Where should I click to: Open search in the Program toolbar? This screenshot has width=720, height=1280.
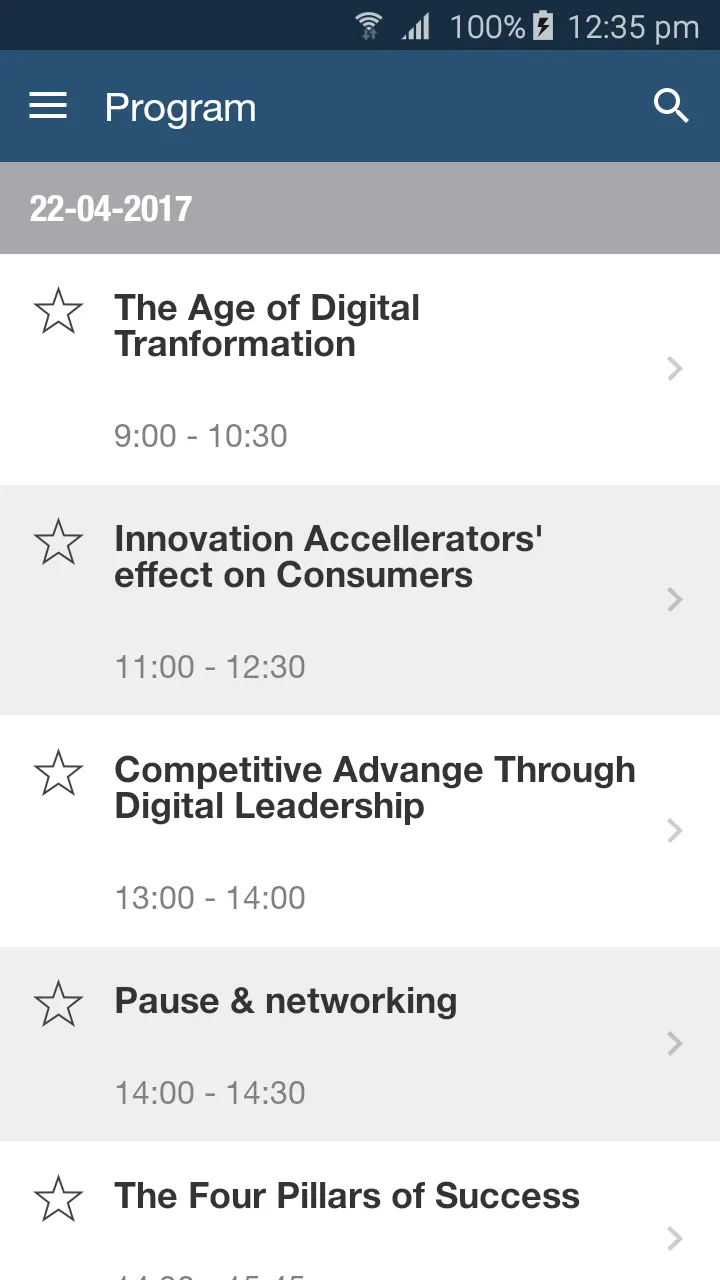671,106
